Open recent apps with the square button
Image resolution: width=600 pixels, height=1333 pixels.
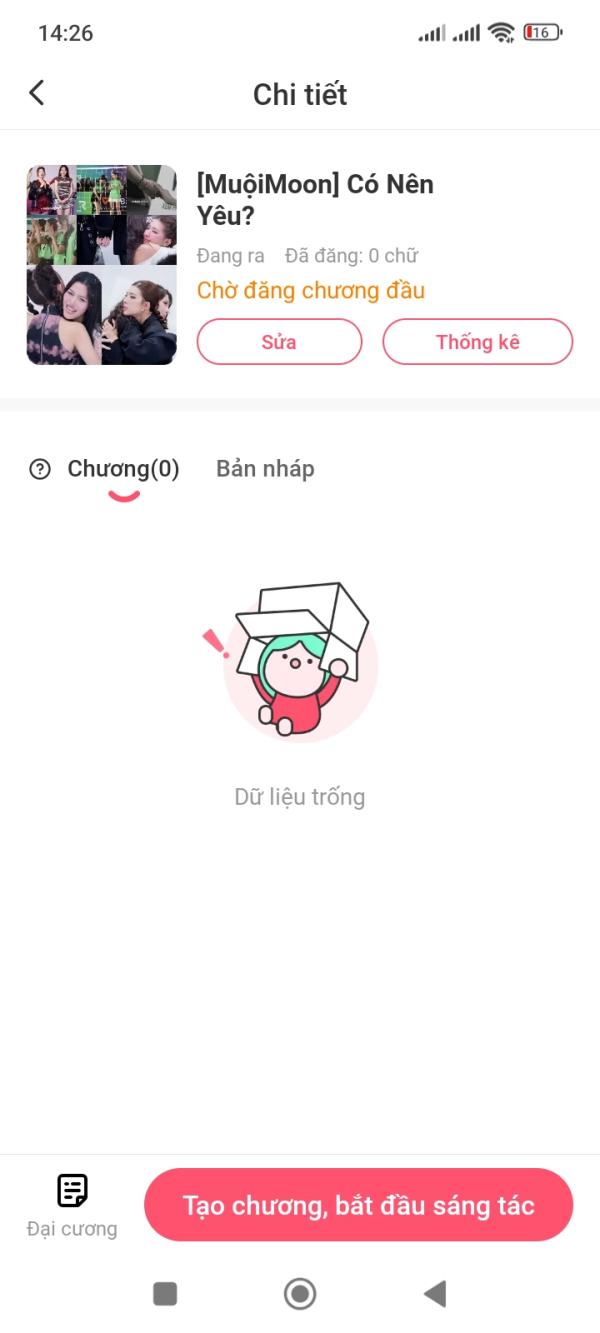(165, 1294)
